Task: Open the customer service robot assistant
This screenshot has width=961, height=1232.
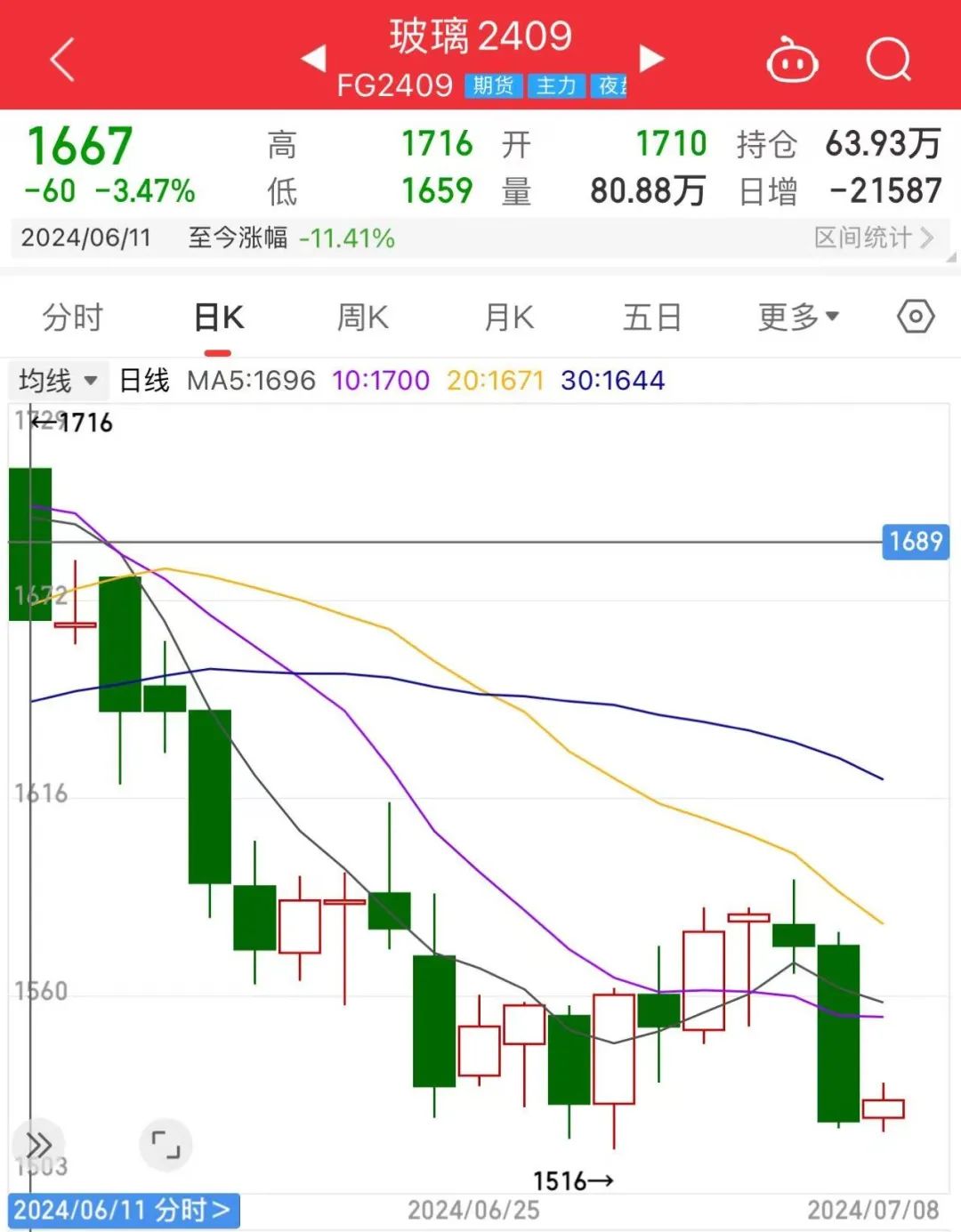Action: pos(792,60)
